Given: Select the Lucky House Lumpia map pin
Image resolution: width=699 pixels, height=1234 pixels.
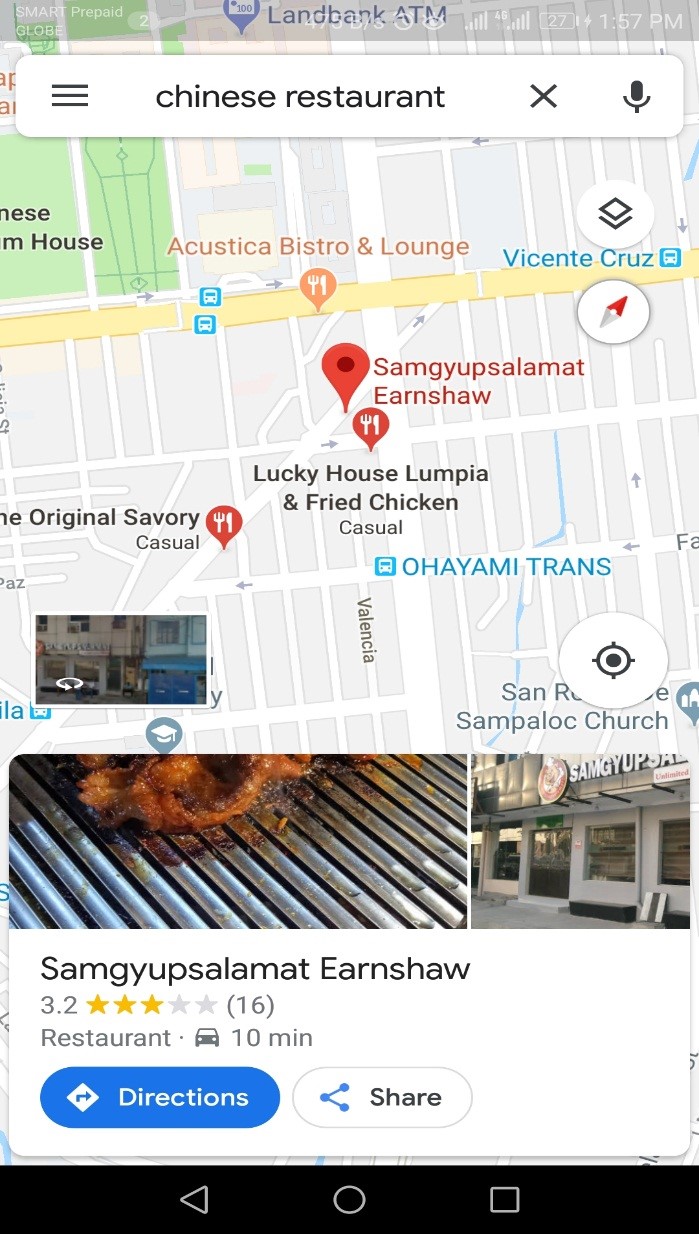Looking at the screenshot, I should pos(371,428).
